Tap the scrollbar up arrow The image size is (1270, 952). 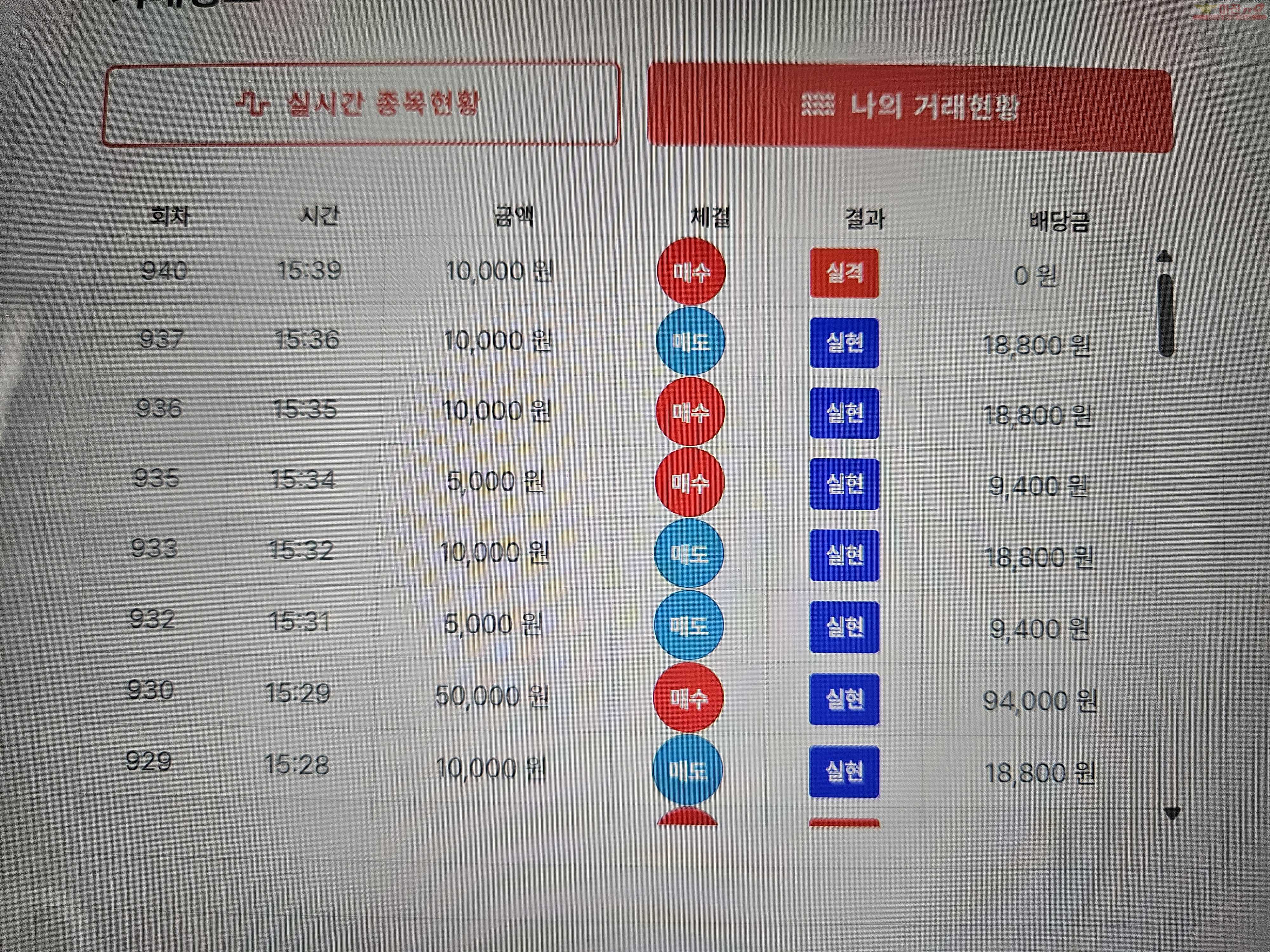1164,256
